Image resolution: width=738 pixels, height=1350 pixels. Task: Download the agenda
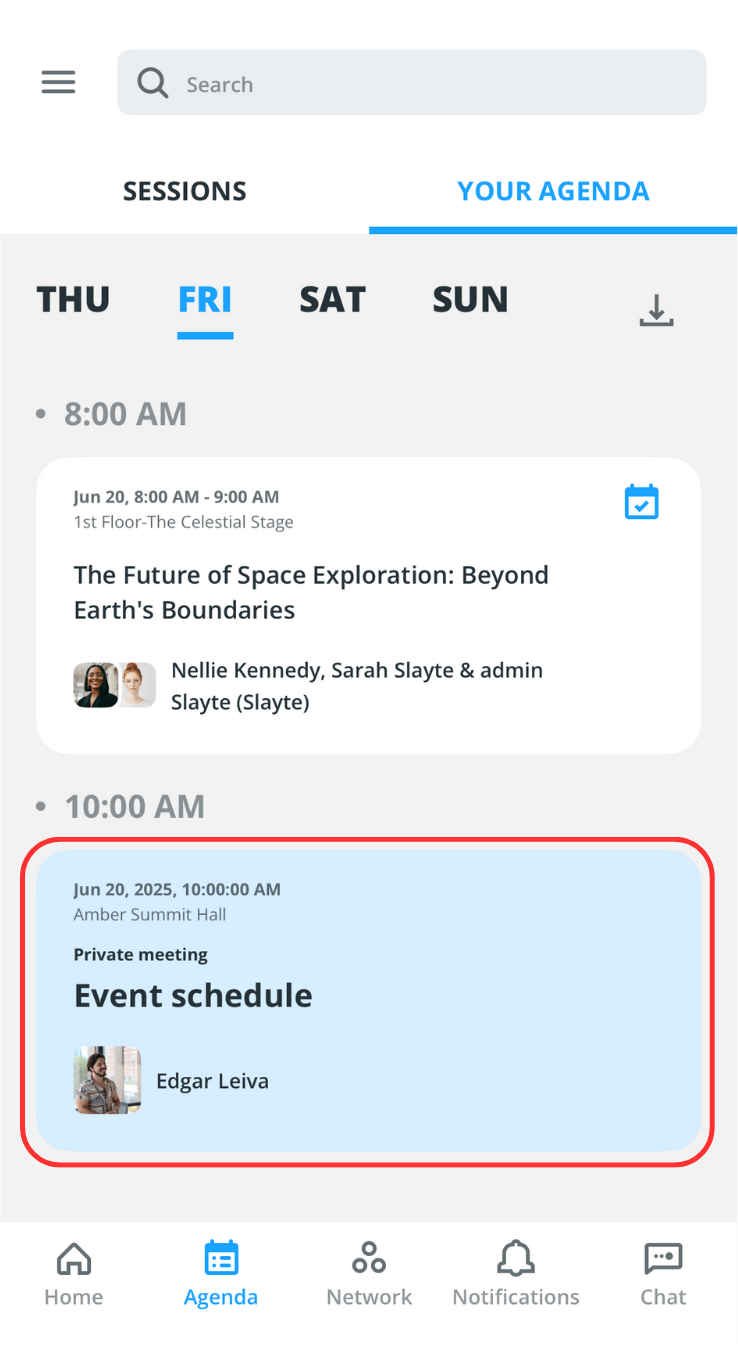(x=656, y=310)
